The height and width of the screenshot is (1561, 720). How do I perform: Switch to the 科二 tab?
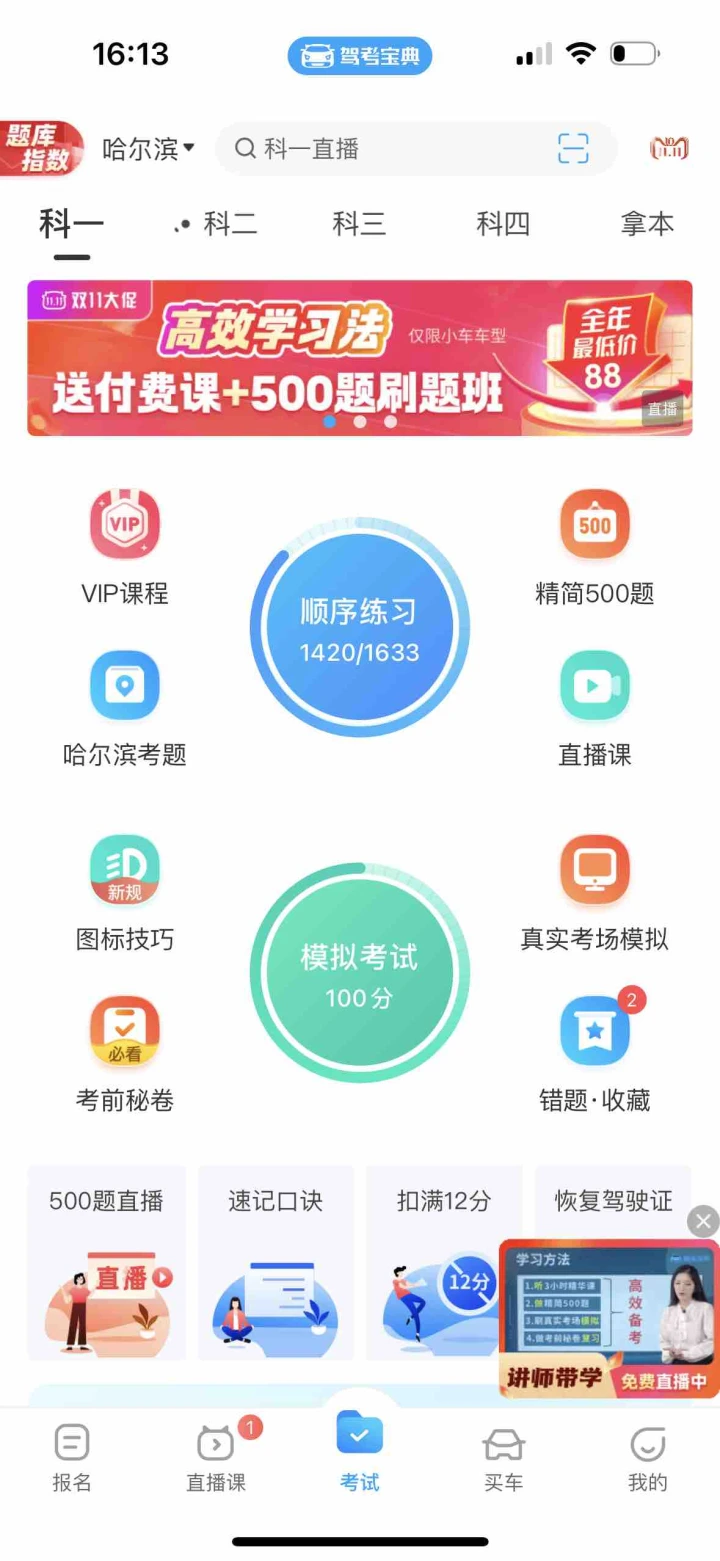pos(218,224)
